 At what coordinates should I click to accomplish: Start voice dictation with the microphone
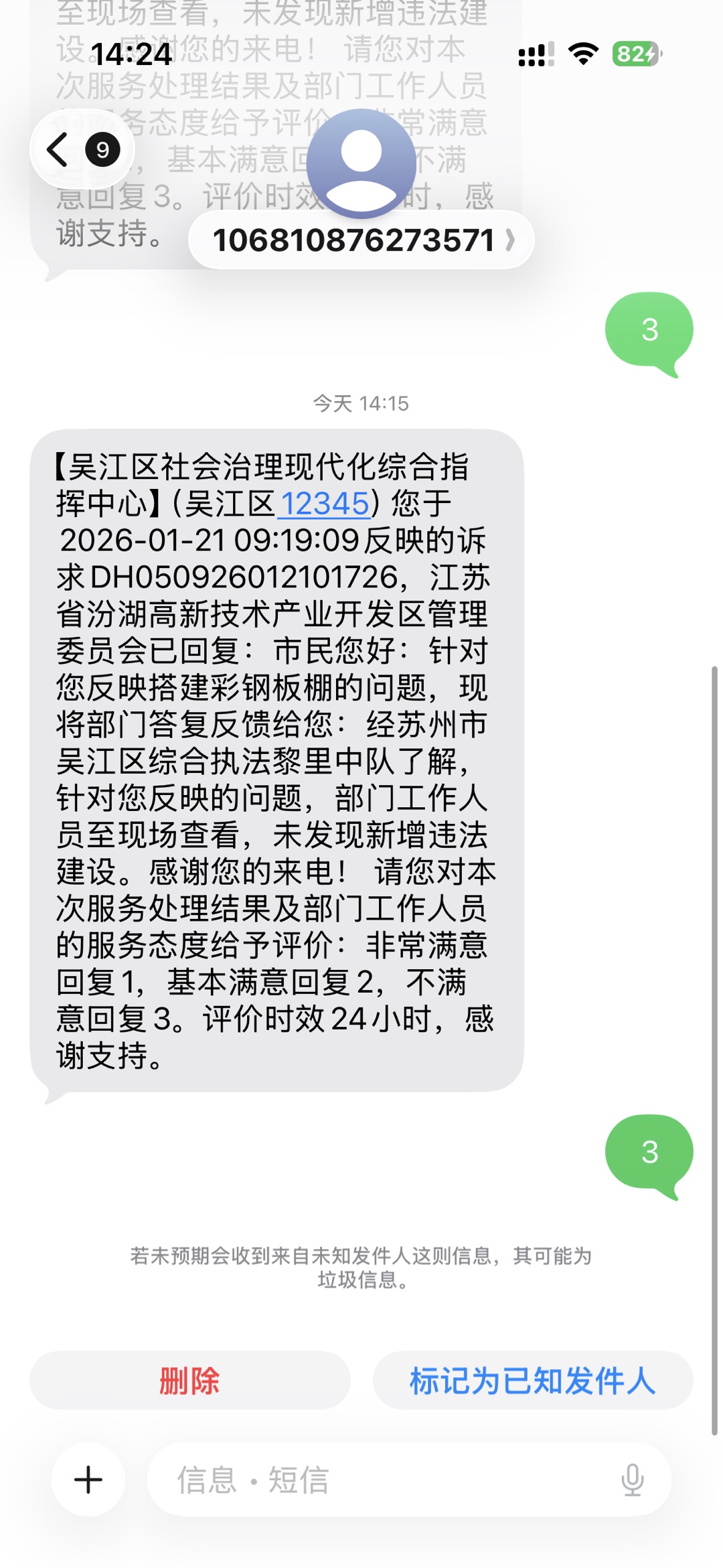click(x=632, y=1480)
